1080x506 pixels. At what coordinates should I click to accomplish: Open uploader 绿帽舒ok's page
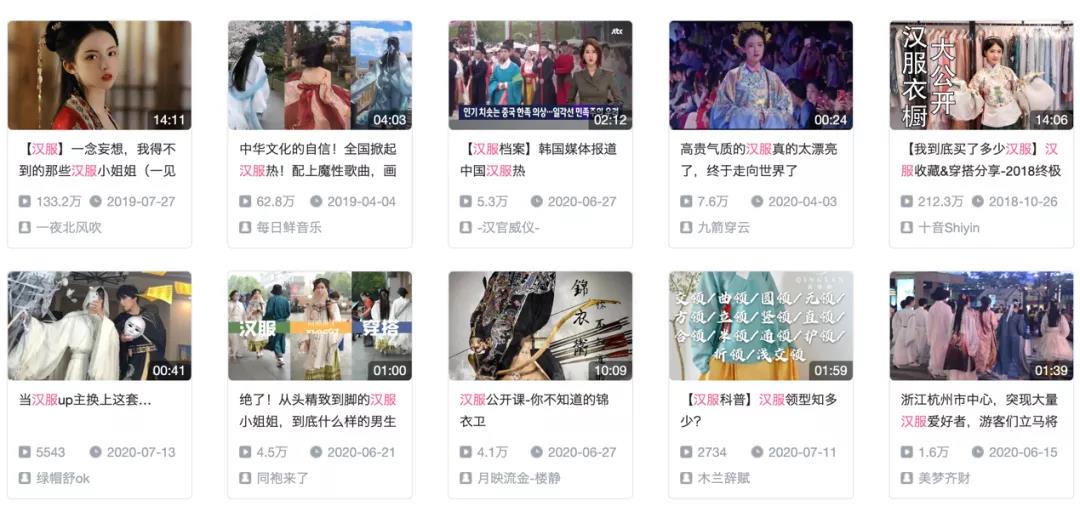63,479
